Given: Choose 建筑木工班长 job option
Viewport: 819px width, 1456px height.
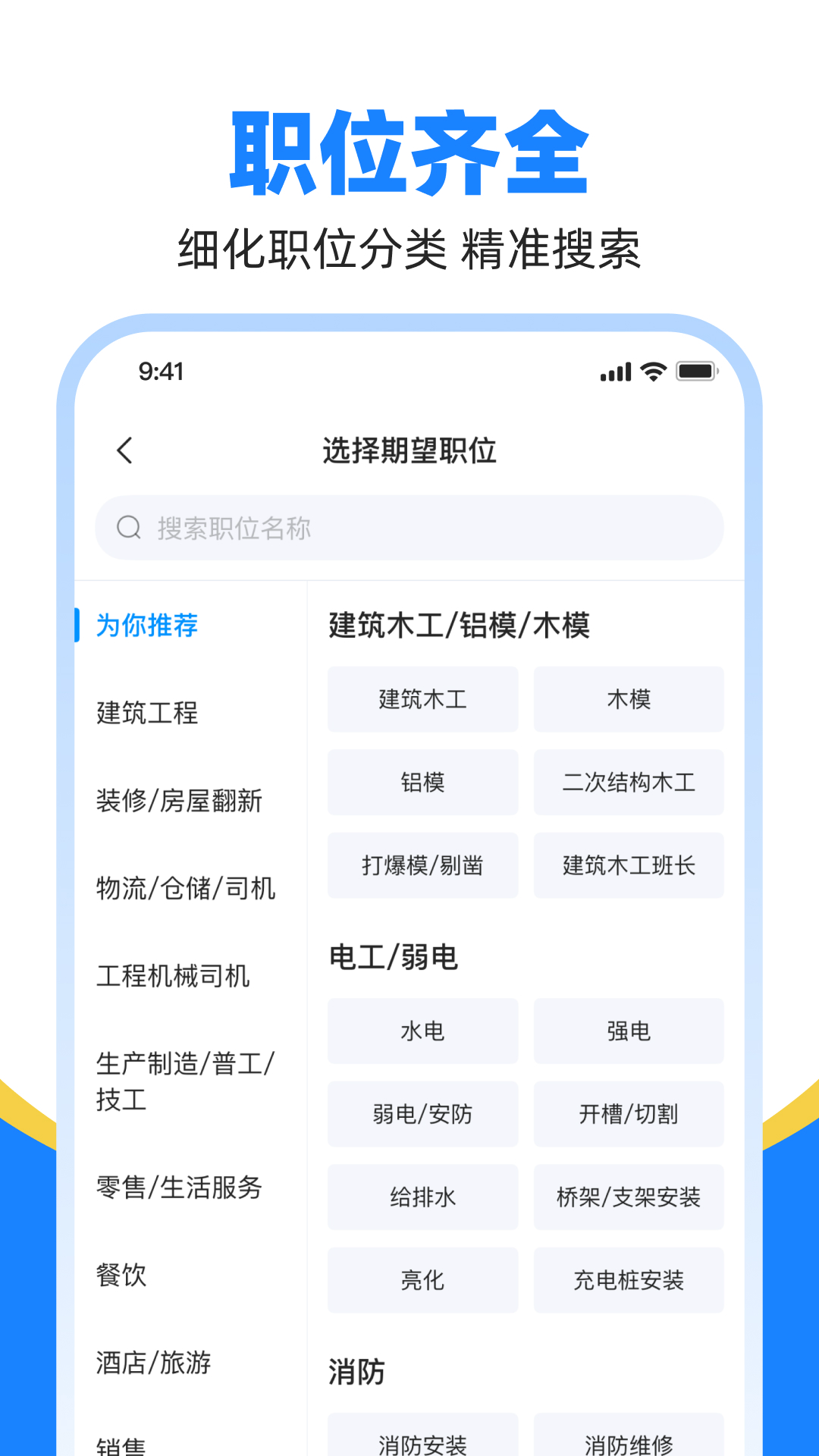Looking at the screenshot, I should 629,864.
